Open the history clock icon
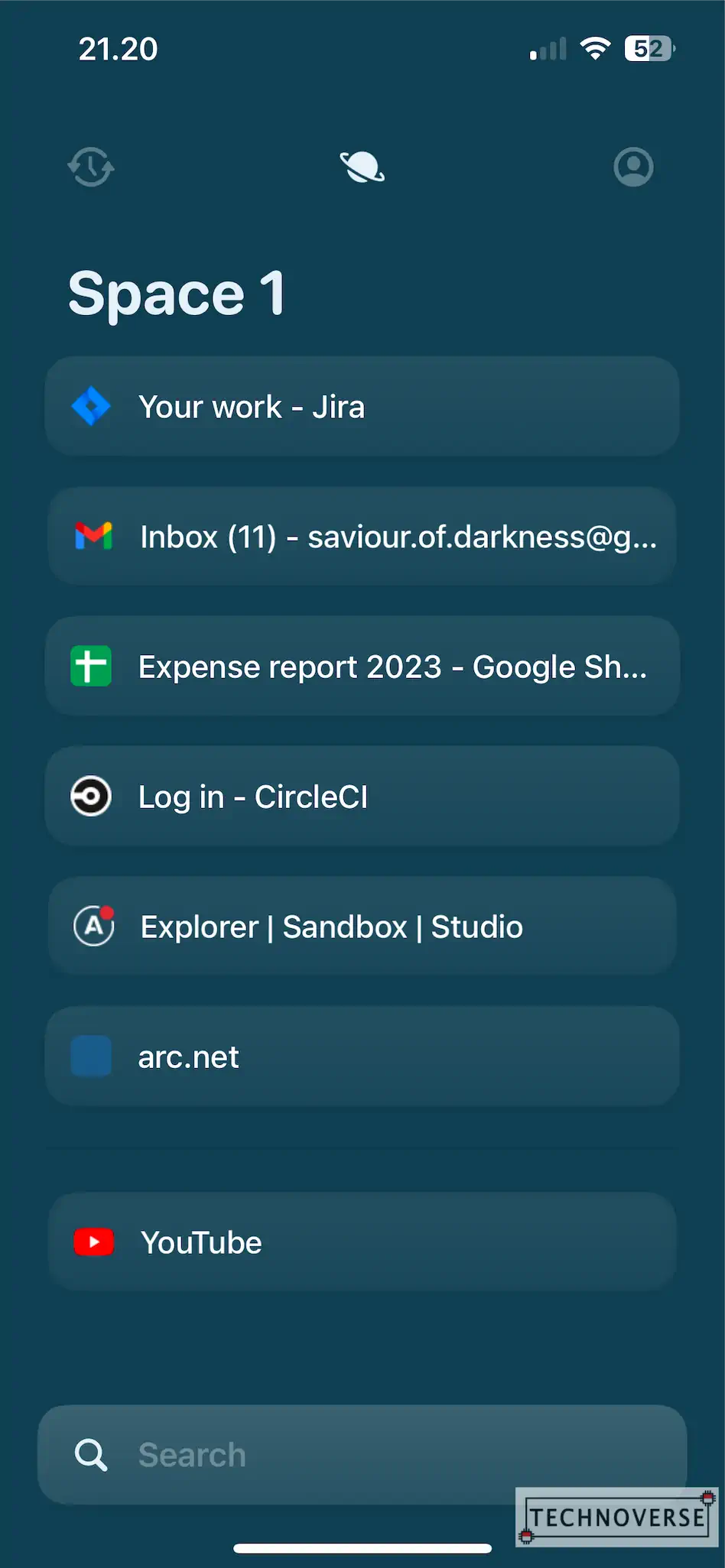 click(x=91, y=167)
